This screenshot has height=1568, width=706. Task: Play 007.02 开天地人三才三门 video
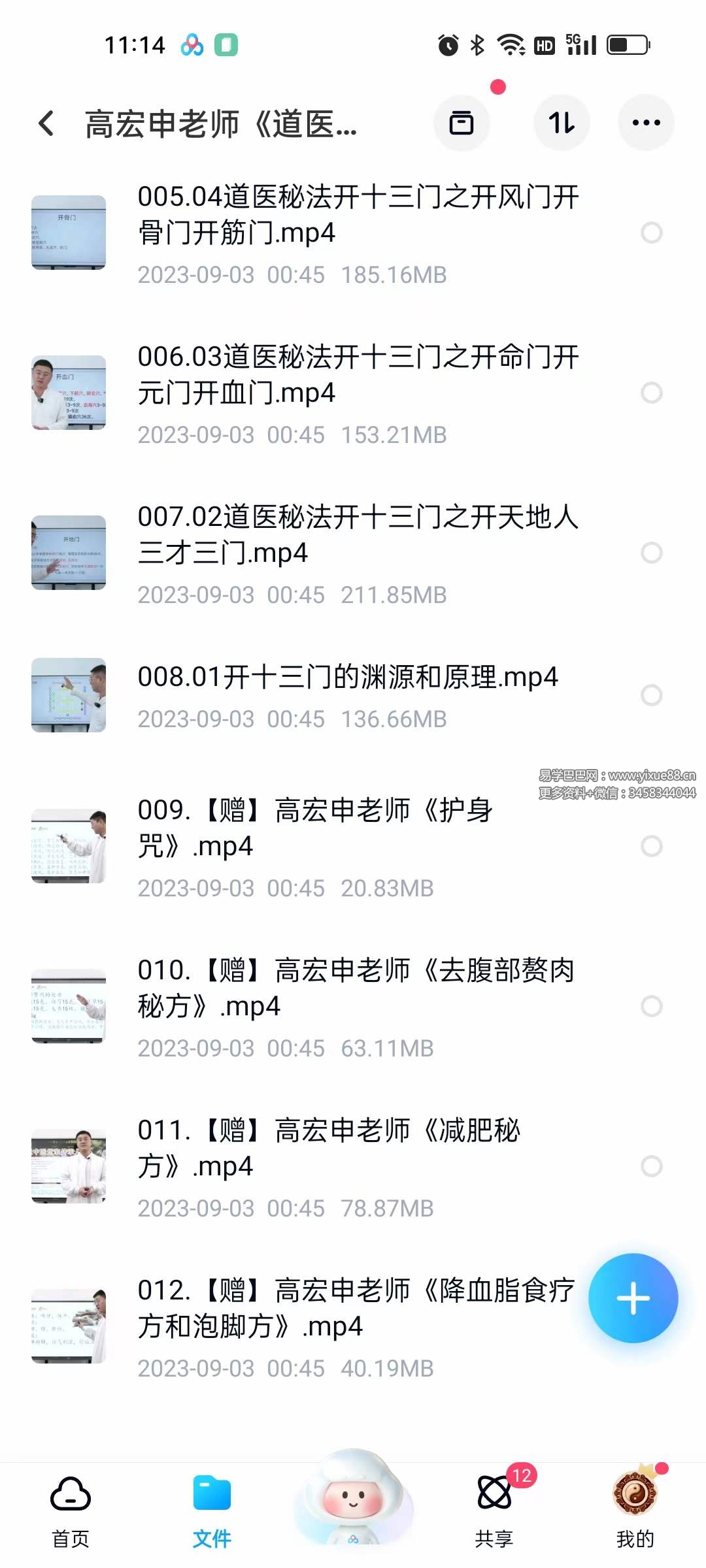pos(358,535)
